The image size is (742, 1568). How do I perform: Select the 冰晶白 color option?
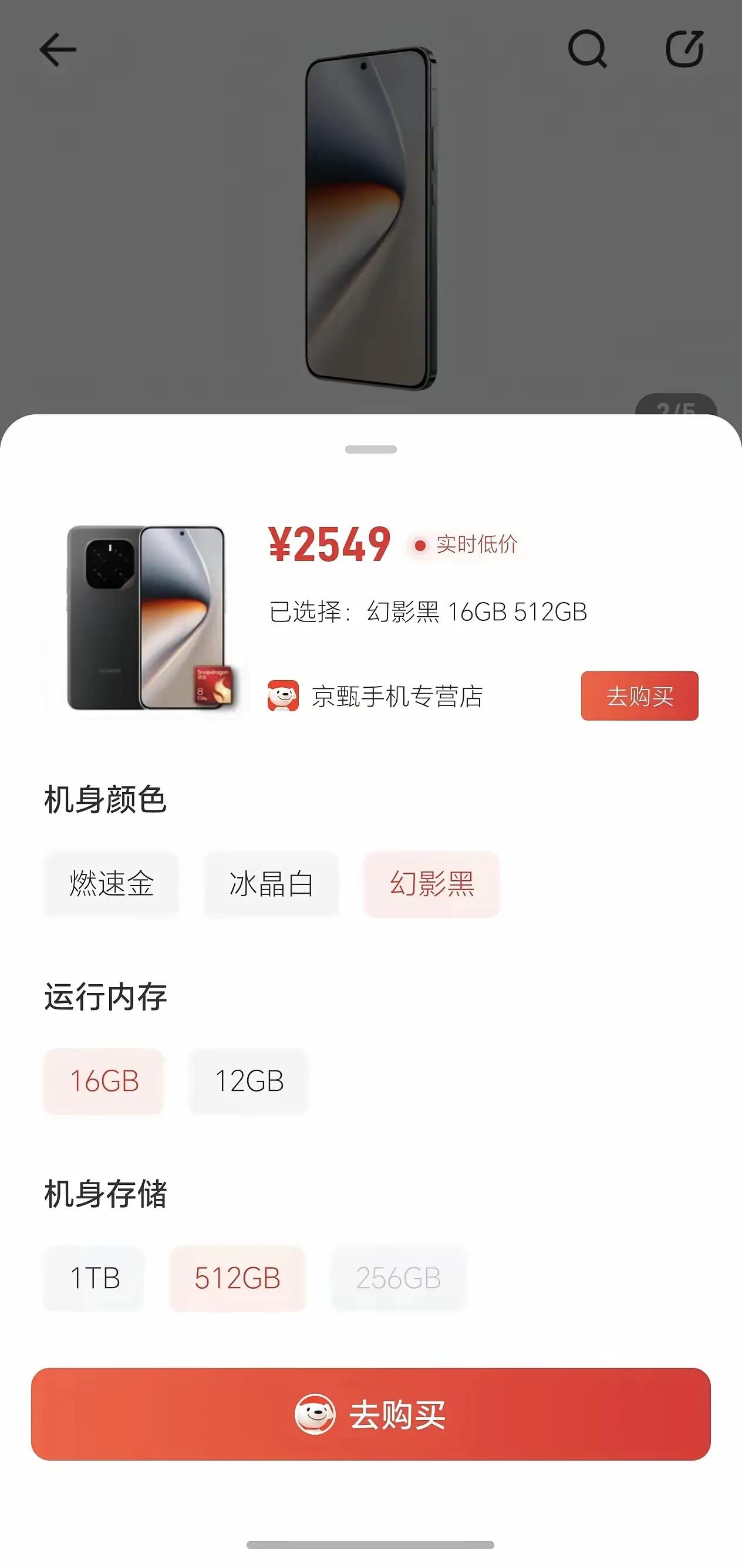coord(270,885)
